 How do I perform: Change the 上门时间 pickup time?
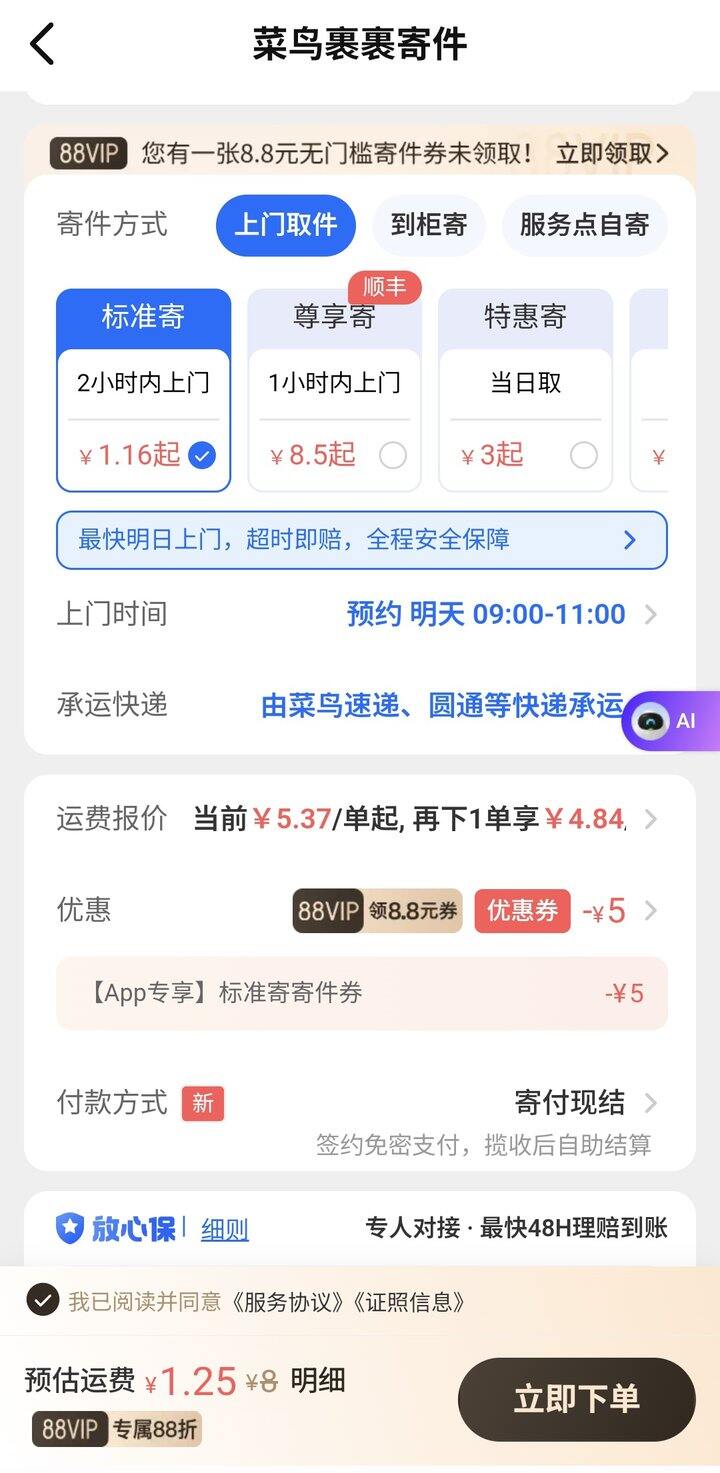[360, 614]
